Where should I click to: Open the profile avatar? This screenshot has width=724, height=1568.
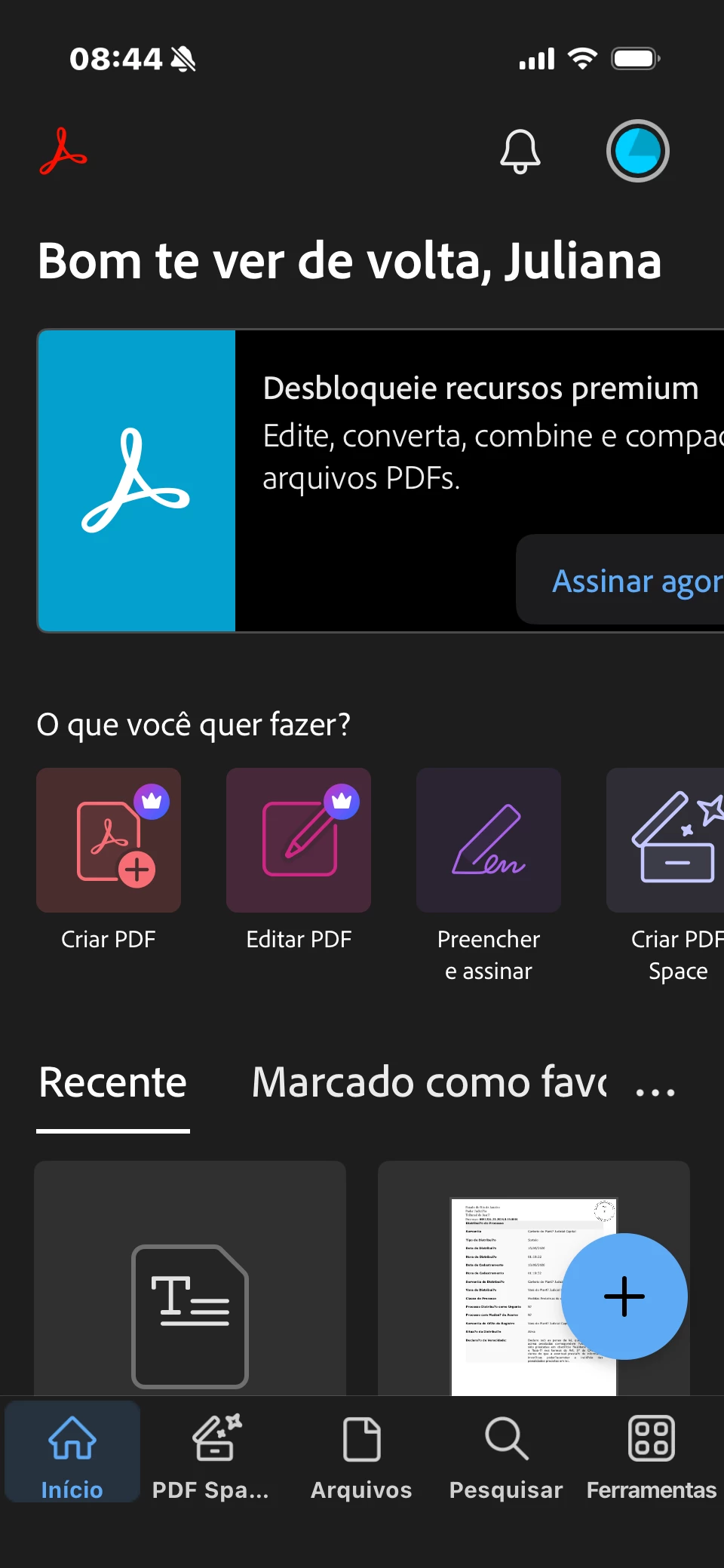coord(637,151)
